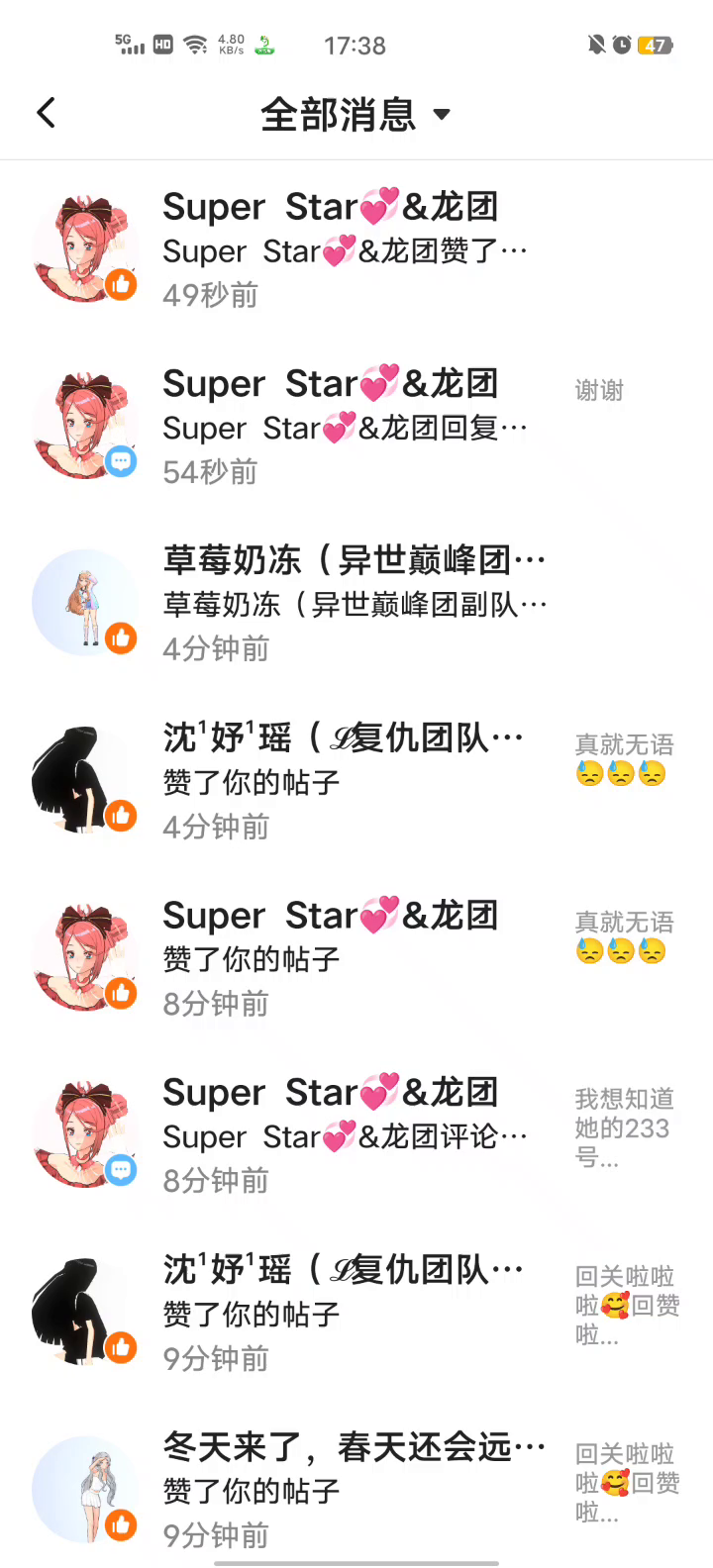Expand the 全部消息 filter dropdown

[x=355, y=115]
